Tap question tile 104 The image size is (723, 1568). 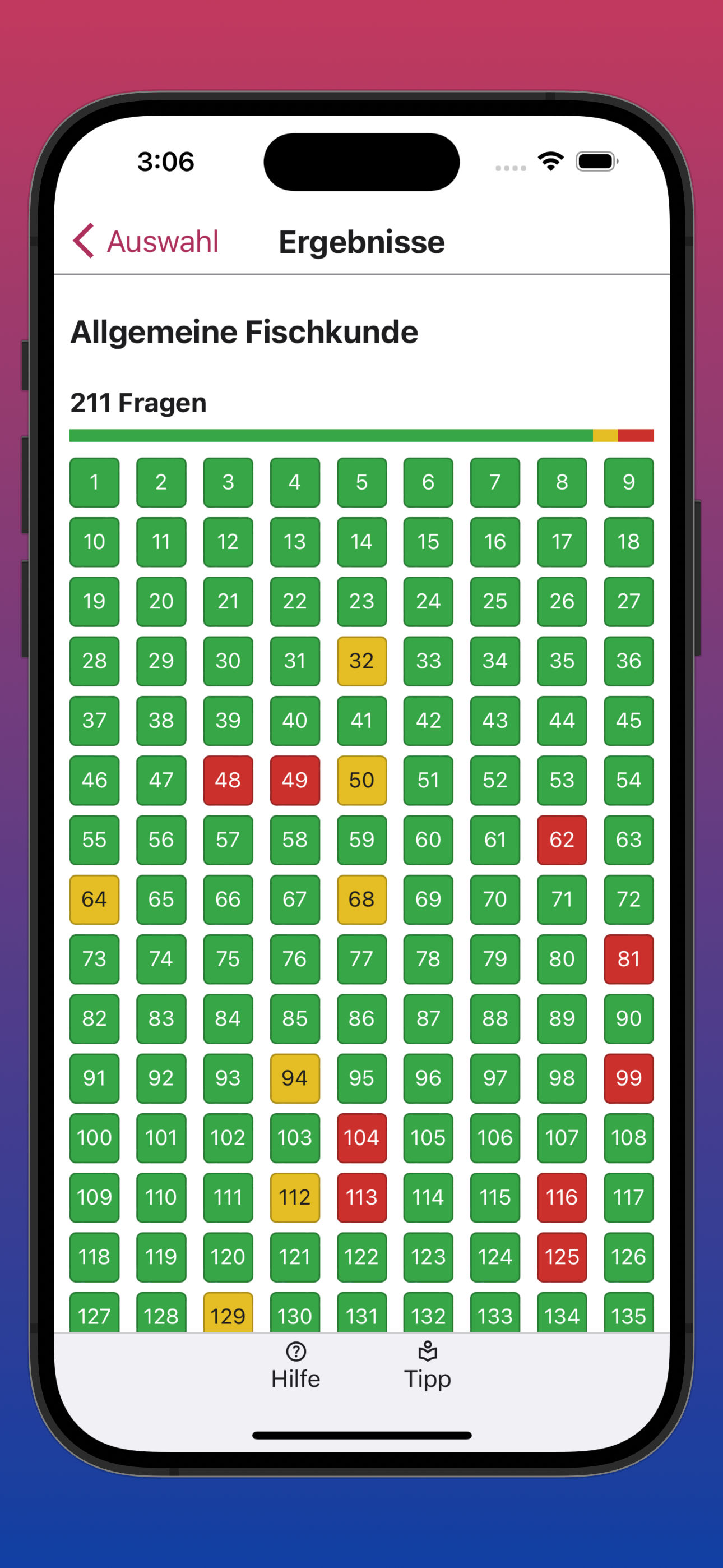[361, 1138]
